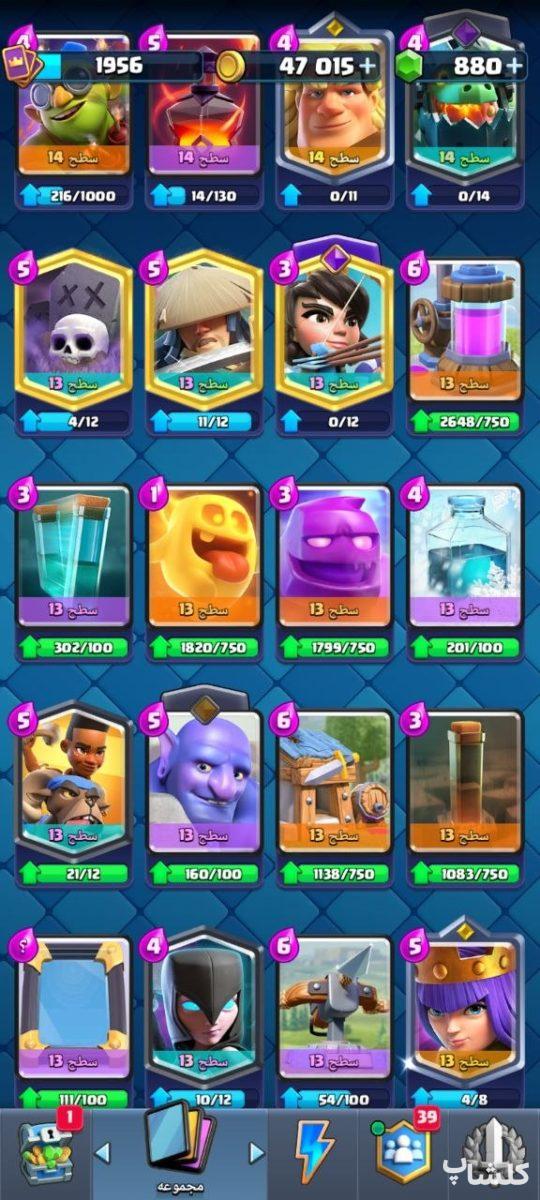
Task: Open the Clan social tab
Action: [x=405, y=1153]
